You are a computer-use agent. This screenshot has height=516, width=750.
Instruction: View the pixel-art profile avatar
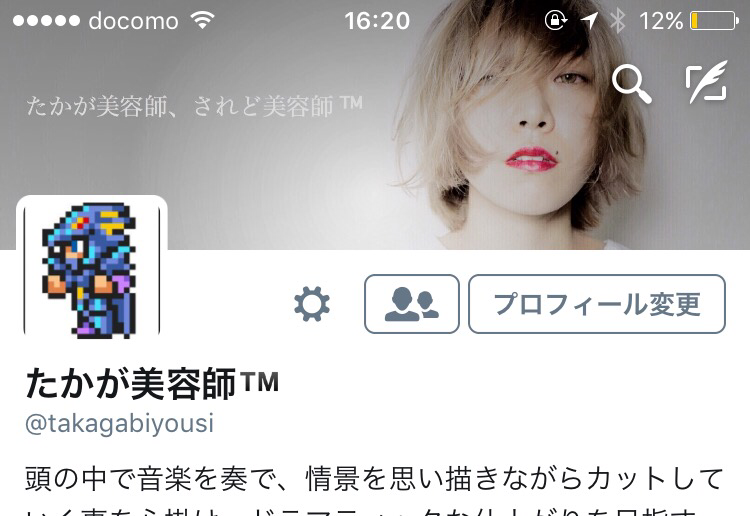pyautogui.click(x=92, y=269)
